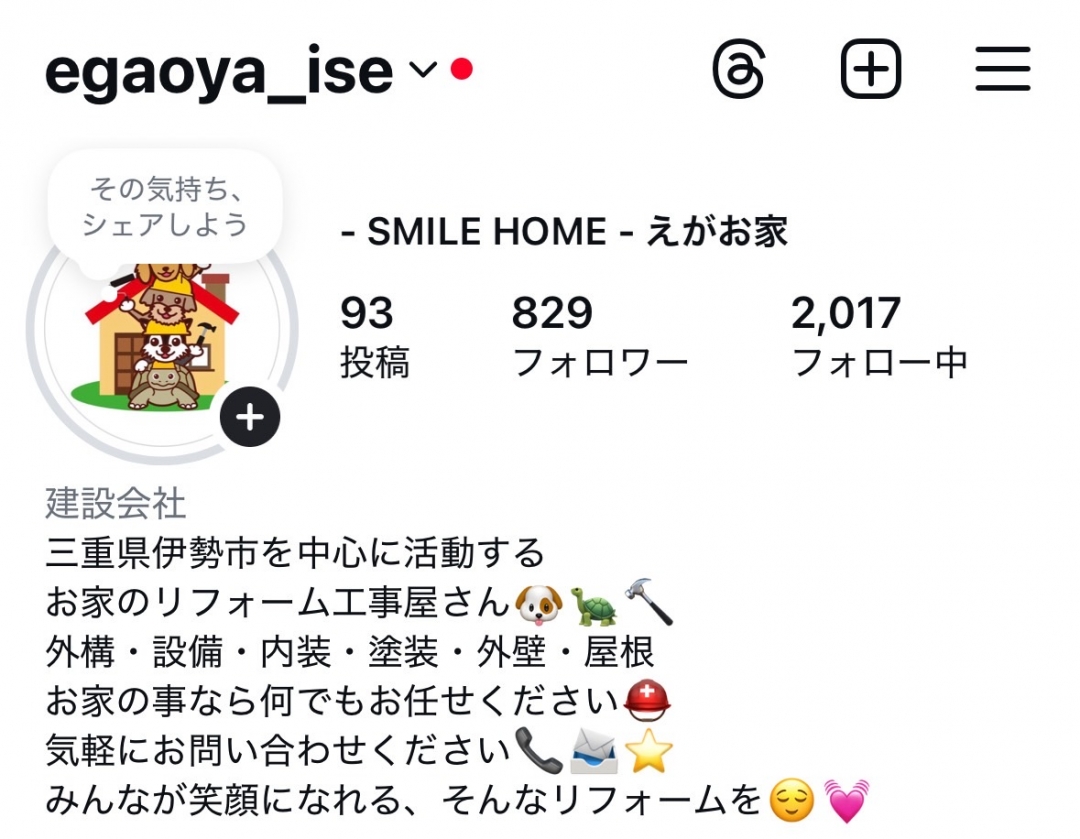
Task: Open the 829 フォロワー followers list
Action: 599,337
